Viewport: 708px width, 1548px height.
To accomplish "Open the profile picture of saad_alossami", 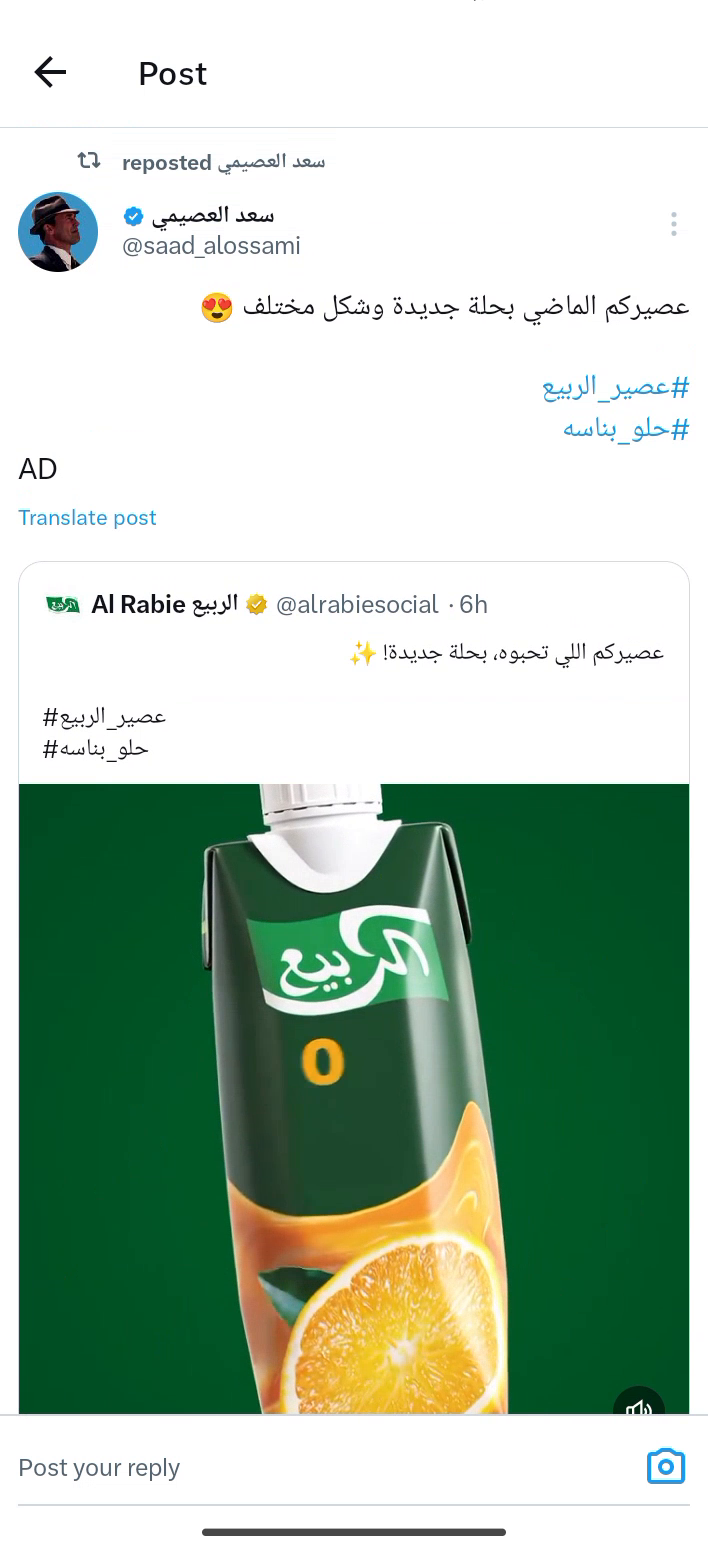I will pos(58,232).
